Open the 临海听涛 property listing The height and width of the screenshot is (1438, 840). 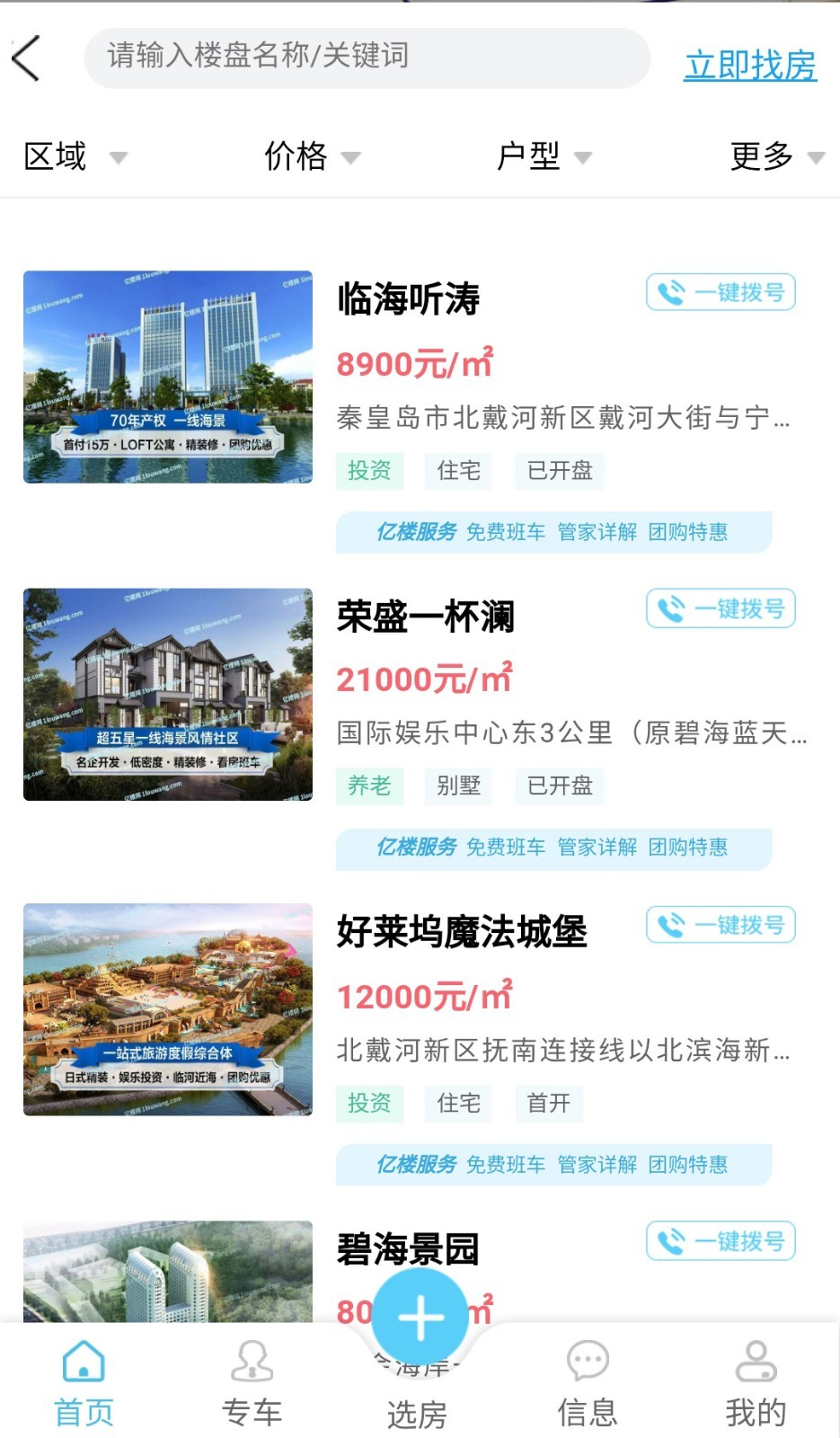coord(408,299)
